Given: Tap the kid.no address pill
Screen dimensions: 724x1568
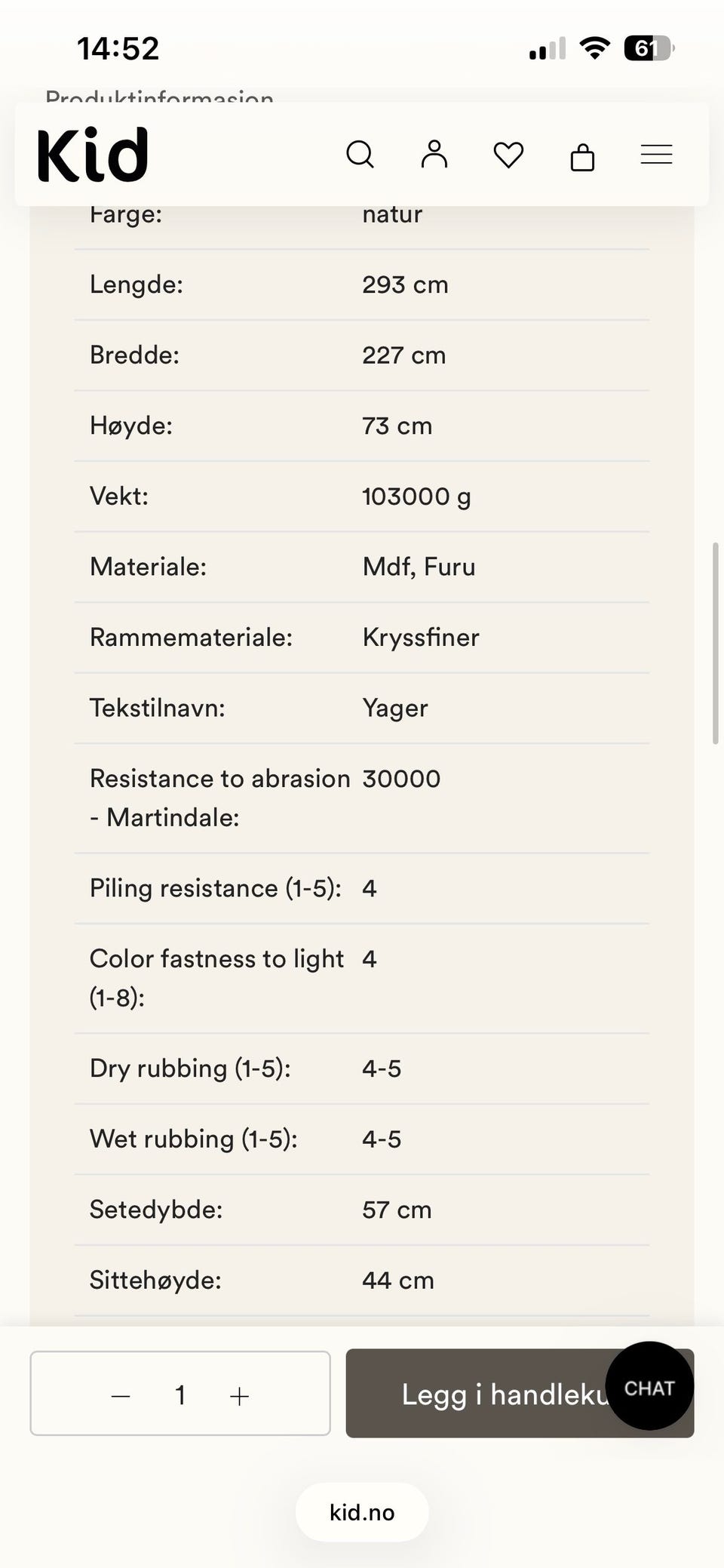Looking at the screenshot, I should coord(362,1512).
